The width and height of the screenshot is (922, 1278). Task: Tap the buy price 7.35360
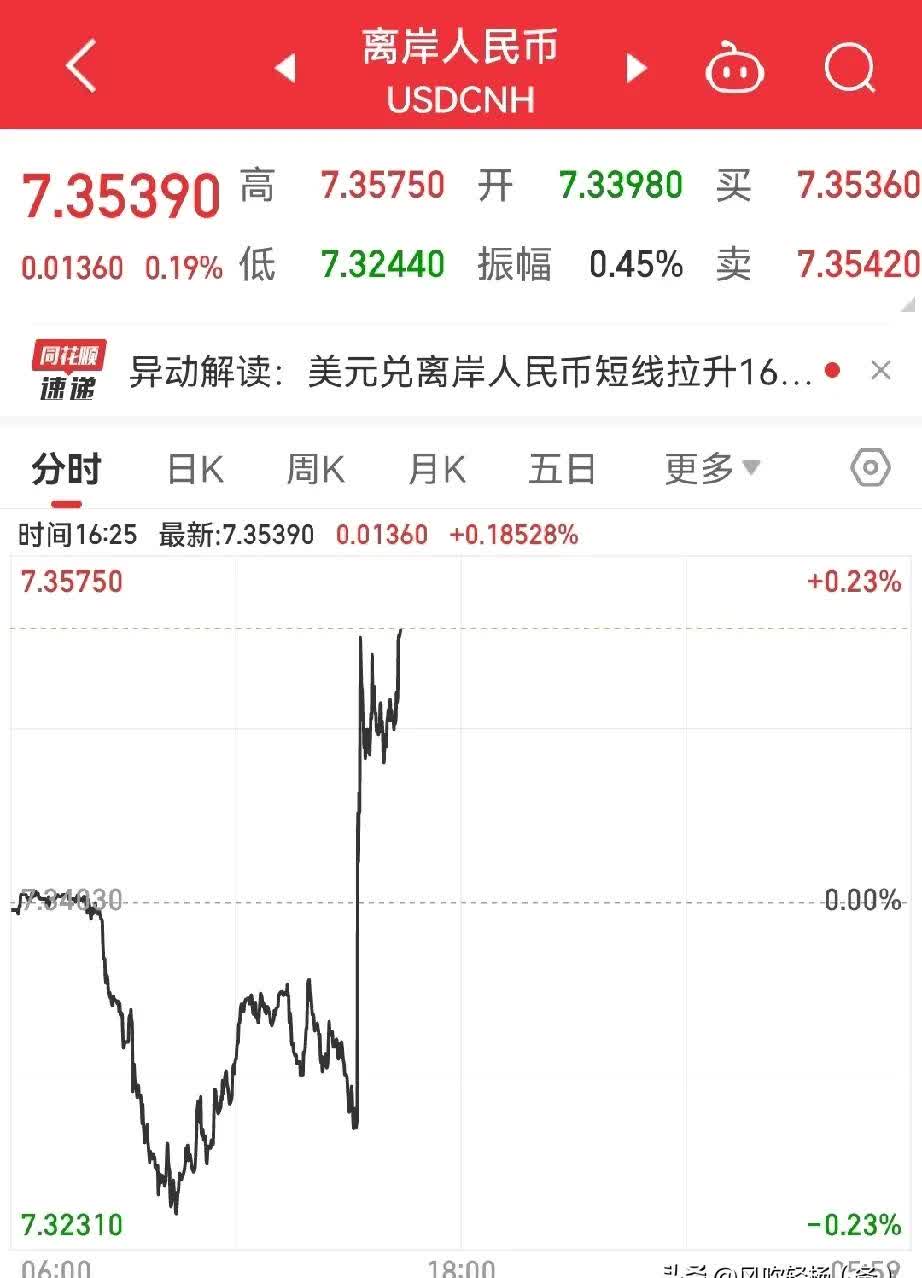pyautogui.click(x=858, y=186)
